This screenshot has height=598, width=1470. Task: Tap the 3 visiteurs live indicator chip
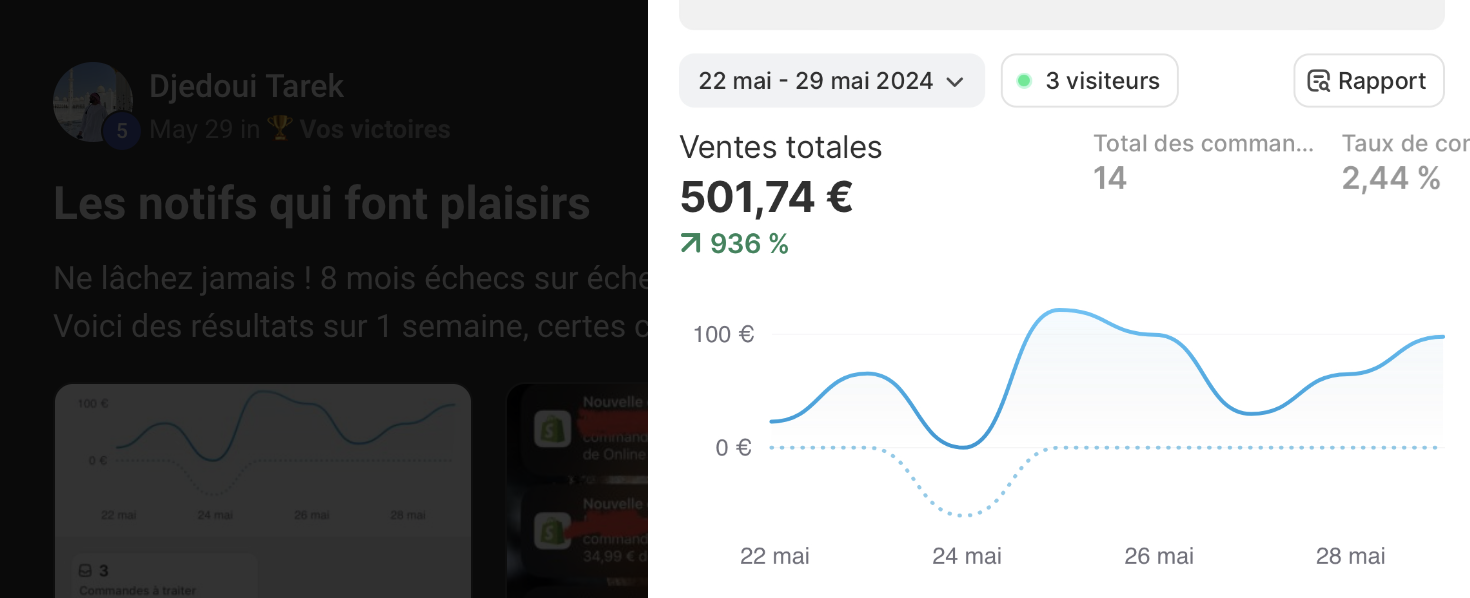[1089, 81]
